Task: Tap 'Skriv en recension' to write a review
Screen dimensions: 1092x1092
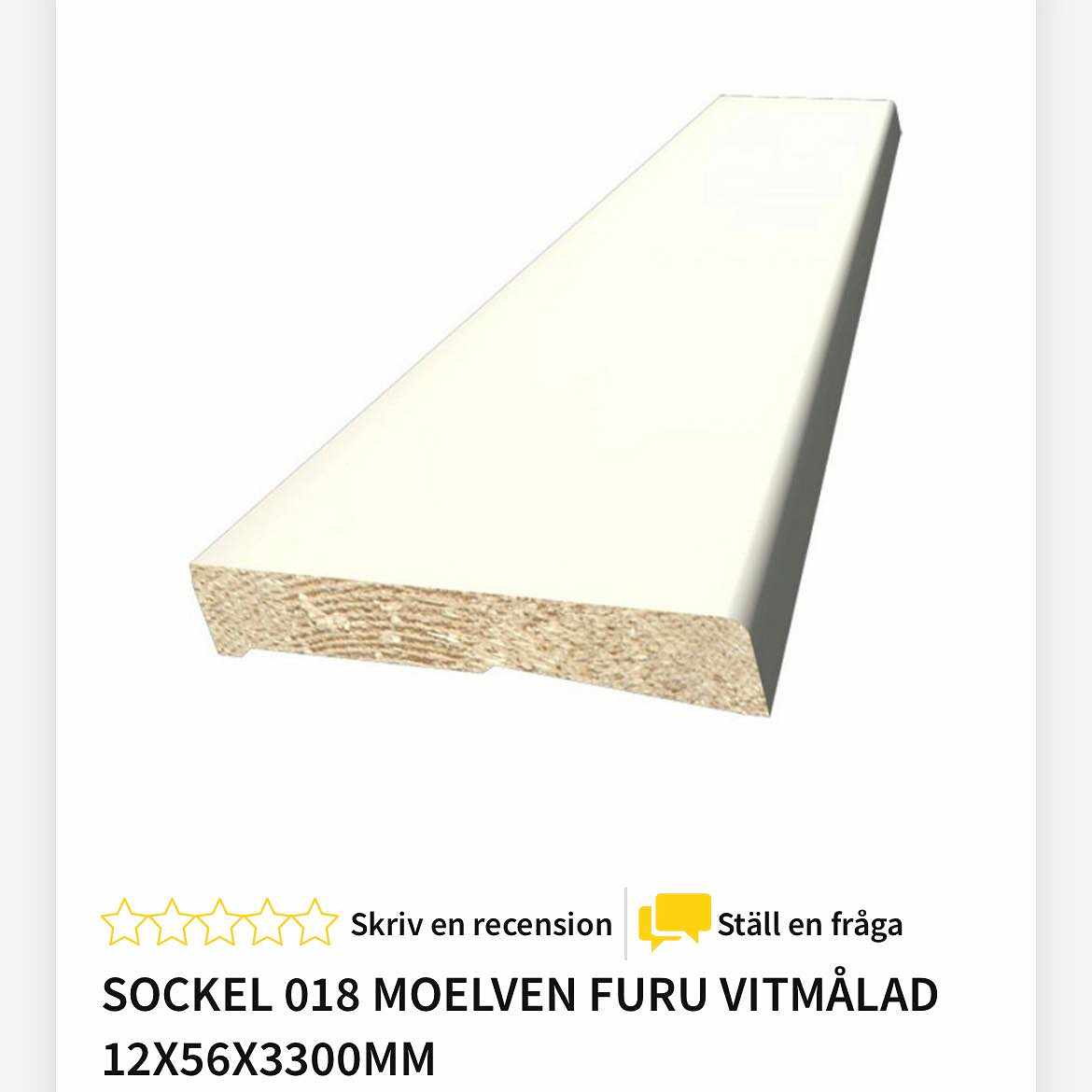Action: click(x=481, y=924)
